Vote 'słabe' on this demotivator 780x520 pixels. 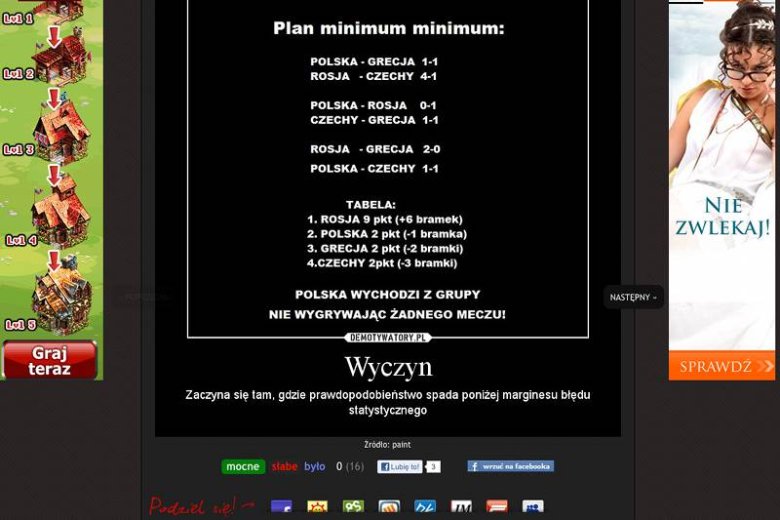coord(285,467)
